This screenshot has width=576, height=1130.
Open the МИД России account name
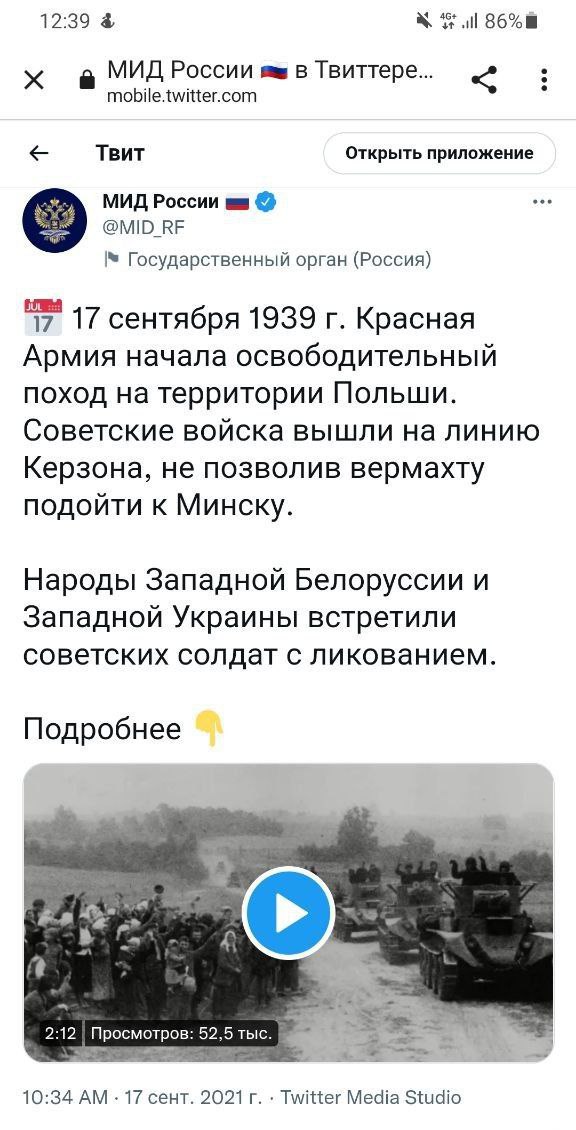pos(161,202)
